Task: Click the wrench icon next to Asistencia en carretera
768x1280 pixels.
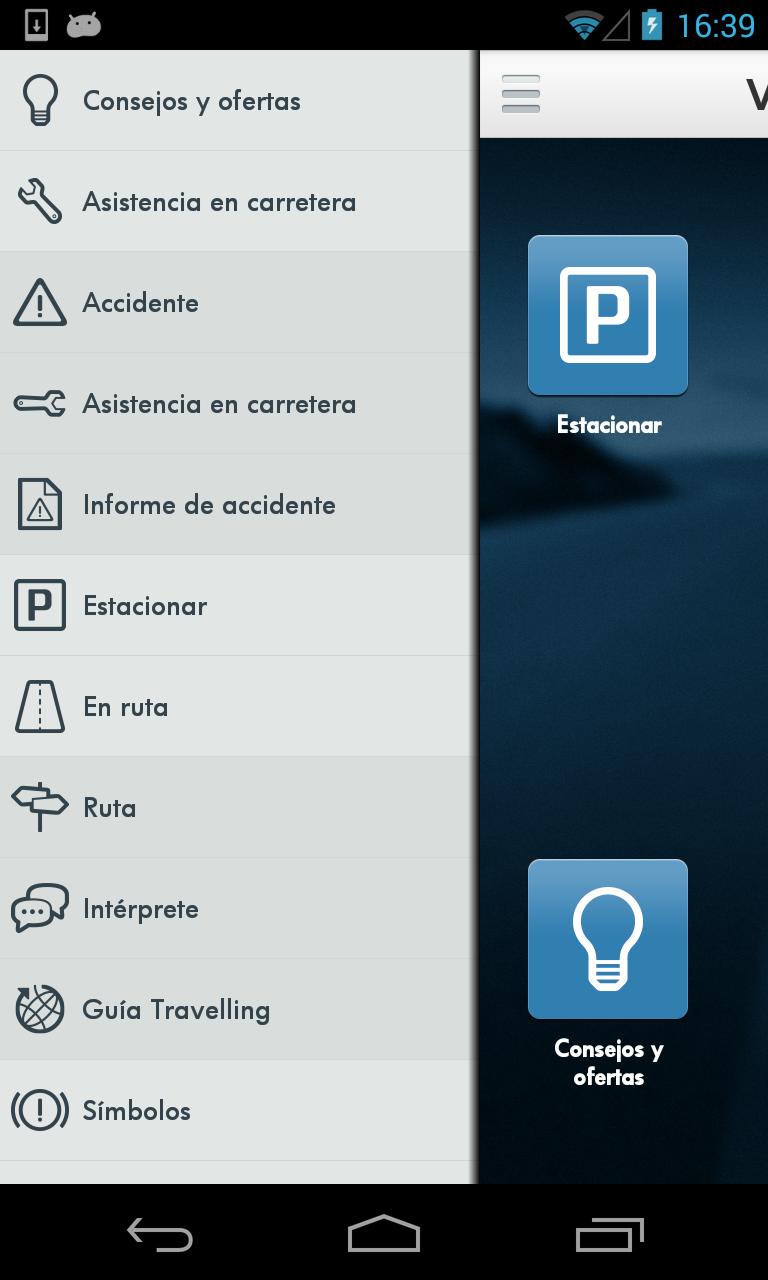Action: pyautogui.click(x=40, y=201)
